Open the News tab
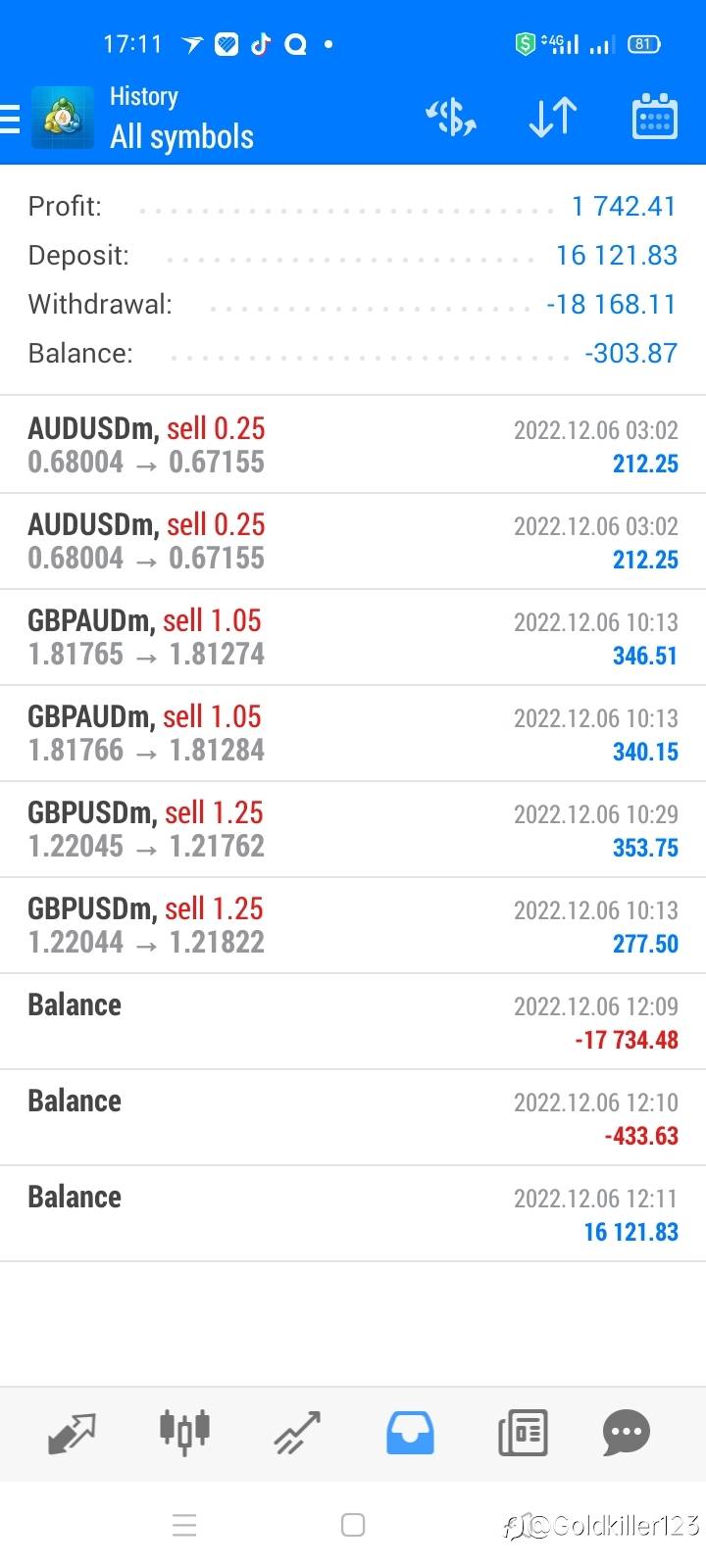The width and height of the screenshot is (706, 1568). (523, 1433)
